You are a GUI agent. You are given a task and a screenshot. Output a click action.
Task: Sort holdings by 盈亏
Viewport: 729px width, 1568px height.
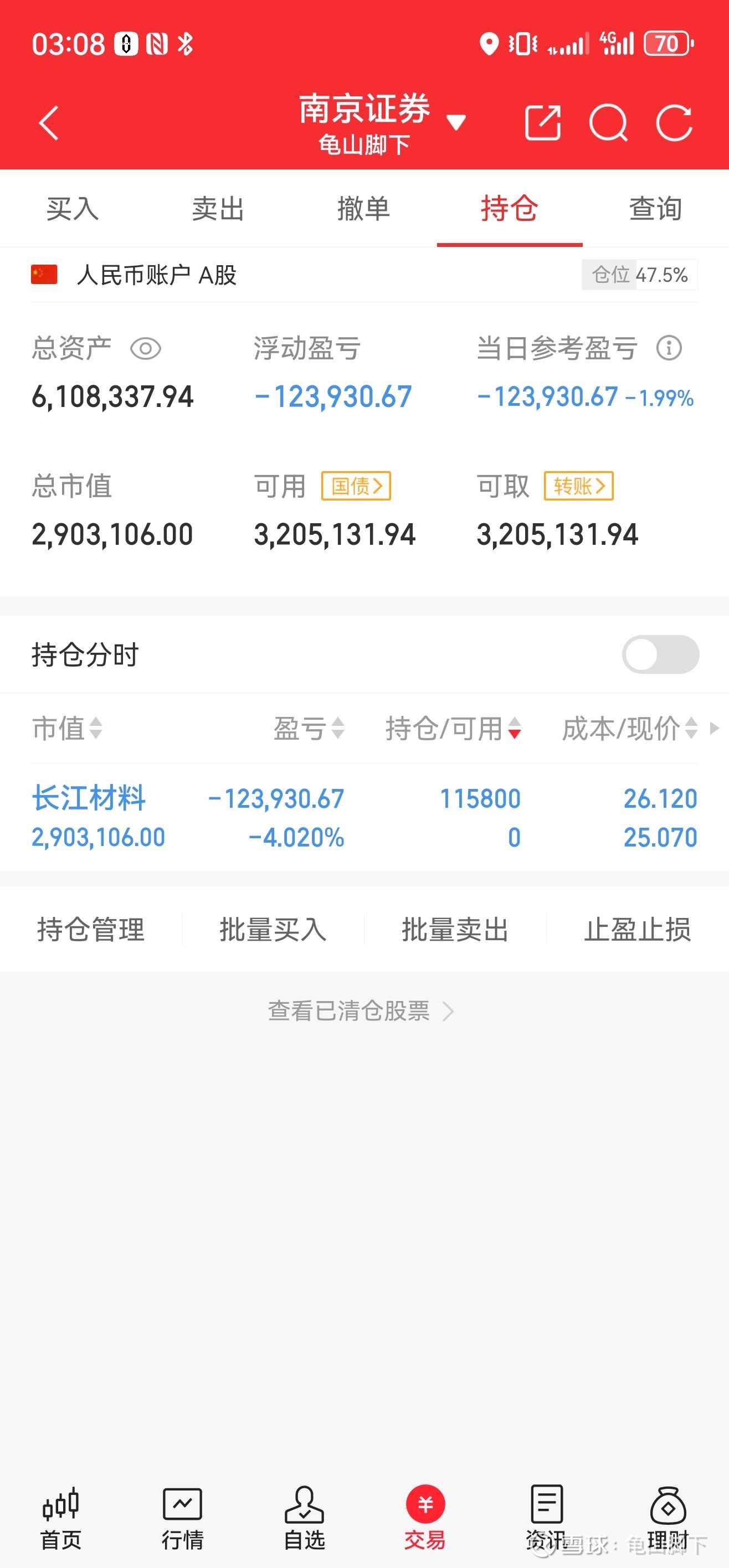(310, 728)
